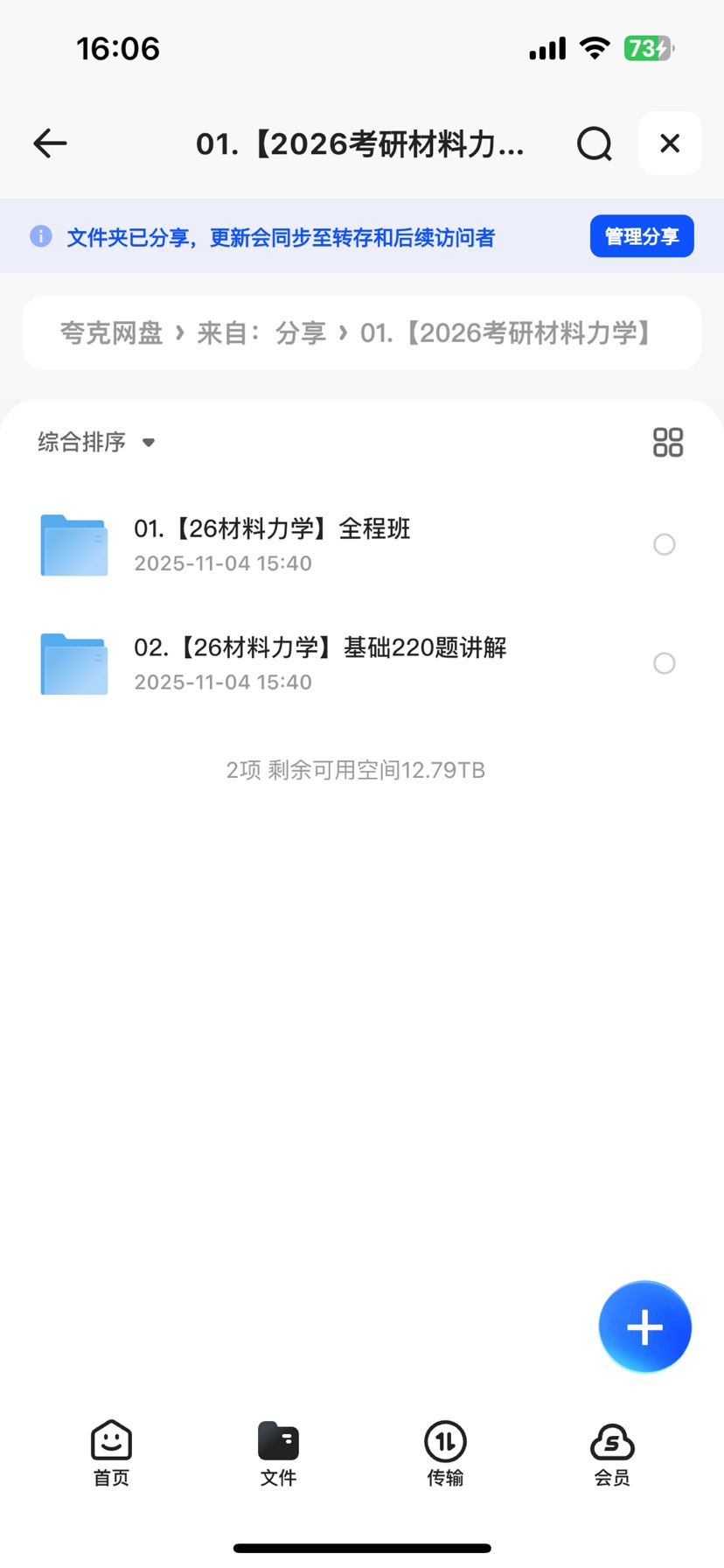
Task: Switch to the 文件 files tab
Action: pos(278,1452)
